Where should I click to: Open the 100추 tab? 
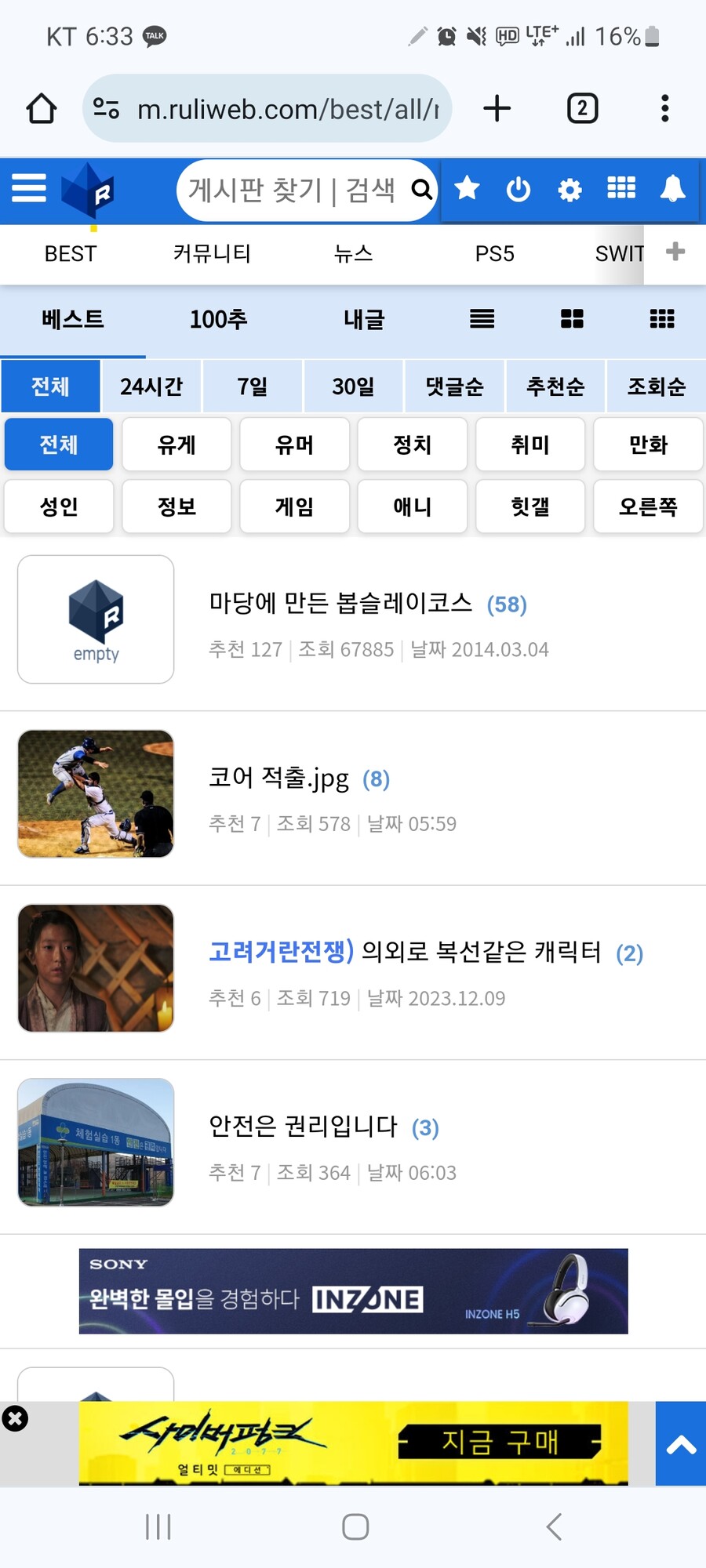pos(218,318)
